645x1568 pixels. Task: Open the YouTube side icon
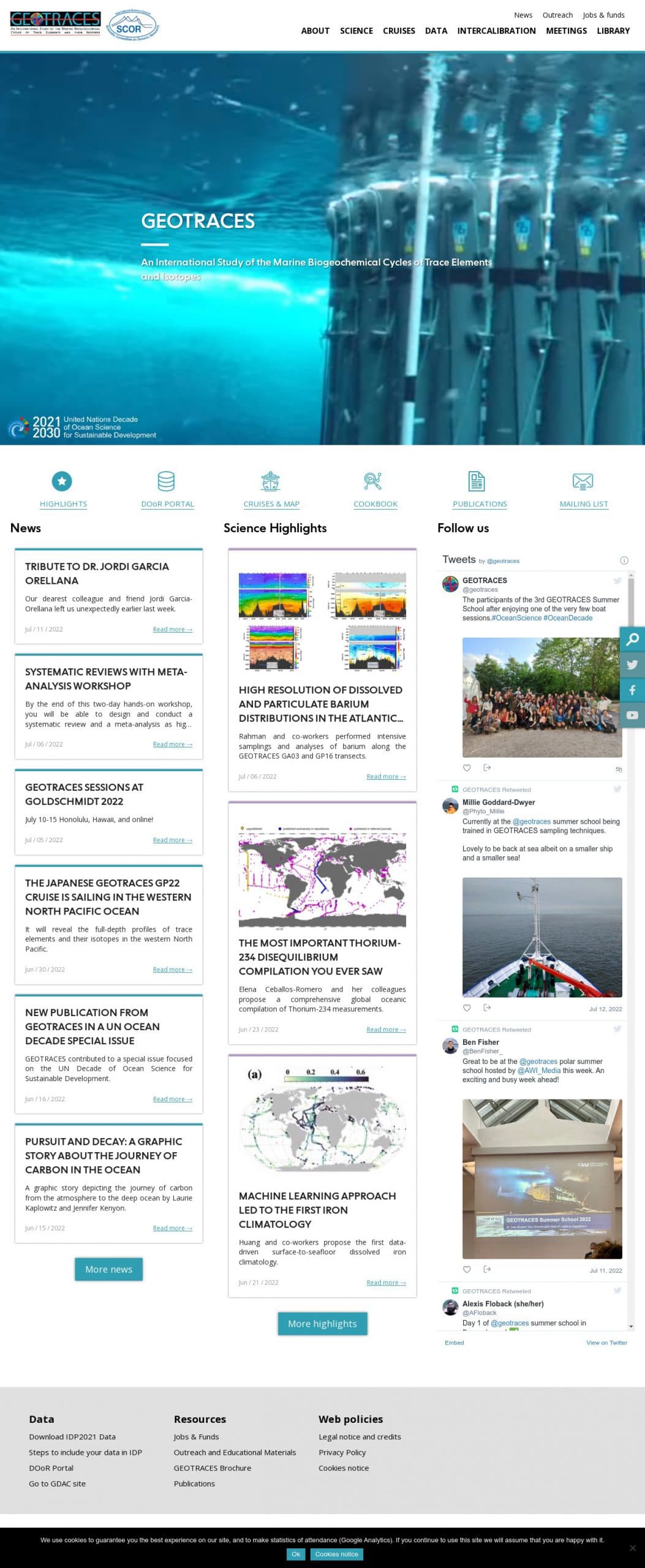[x=632, y=715]
